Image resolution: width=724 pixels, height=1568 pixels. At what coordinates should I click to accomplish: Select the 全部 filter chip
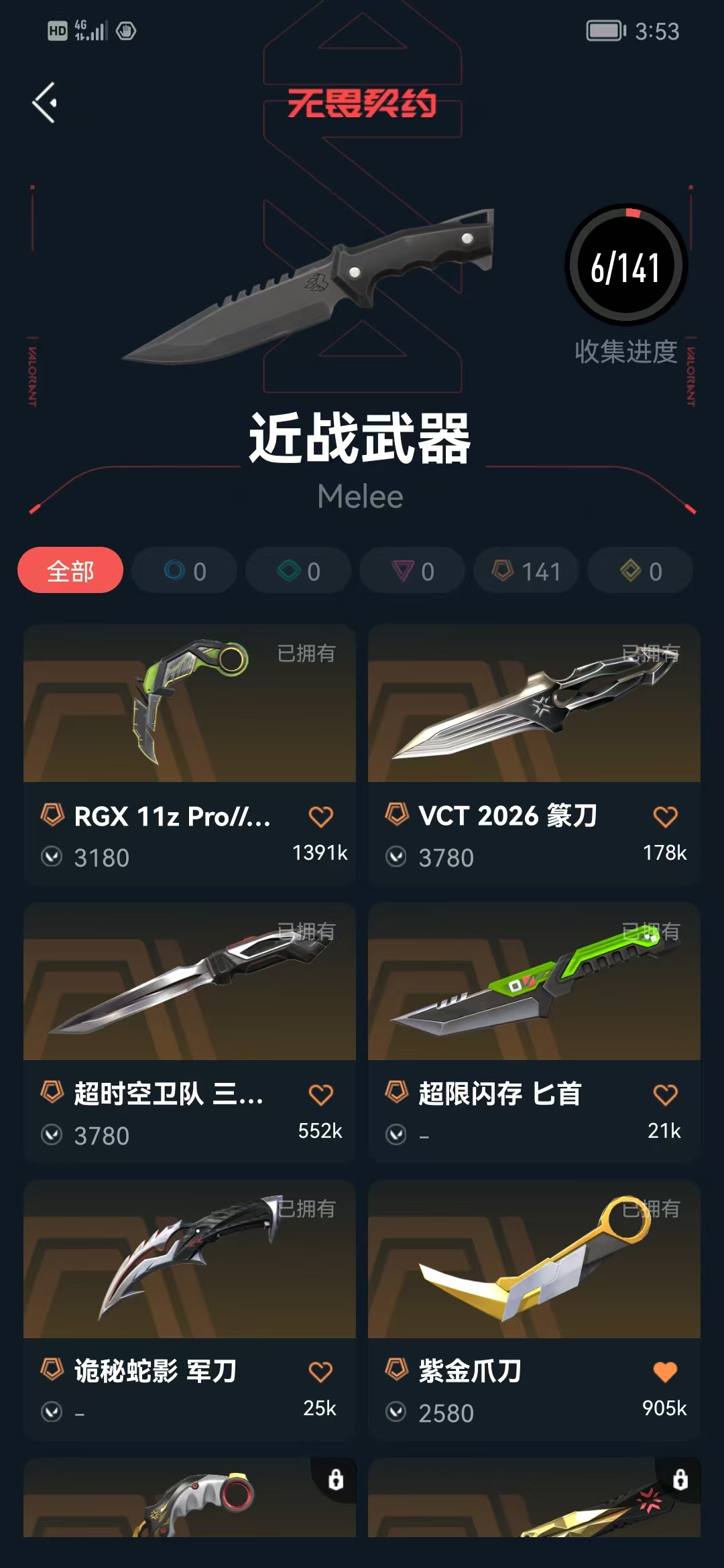click(x=70, y=570)
